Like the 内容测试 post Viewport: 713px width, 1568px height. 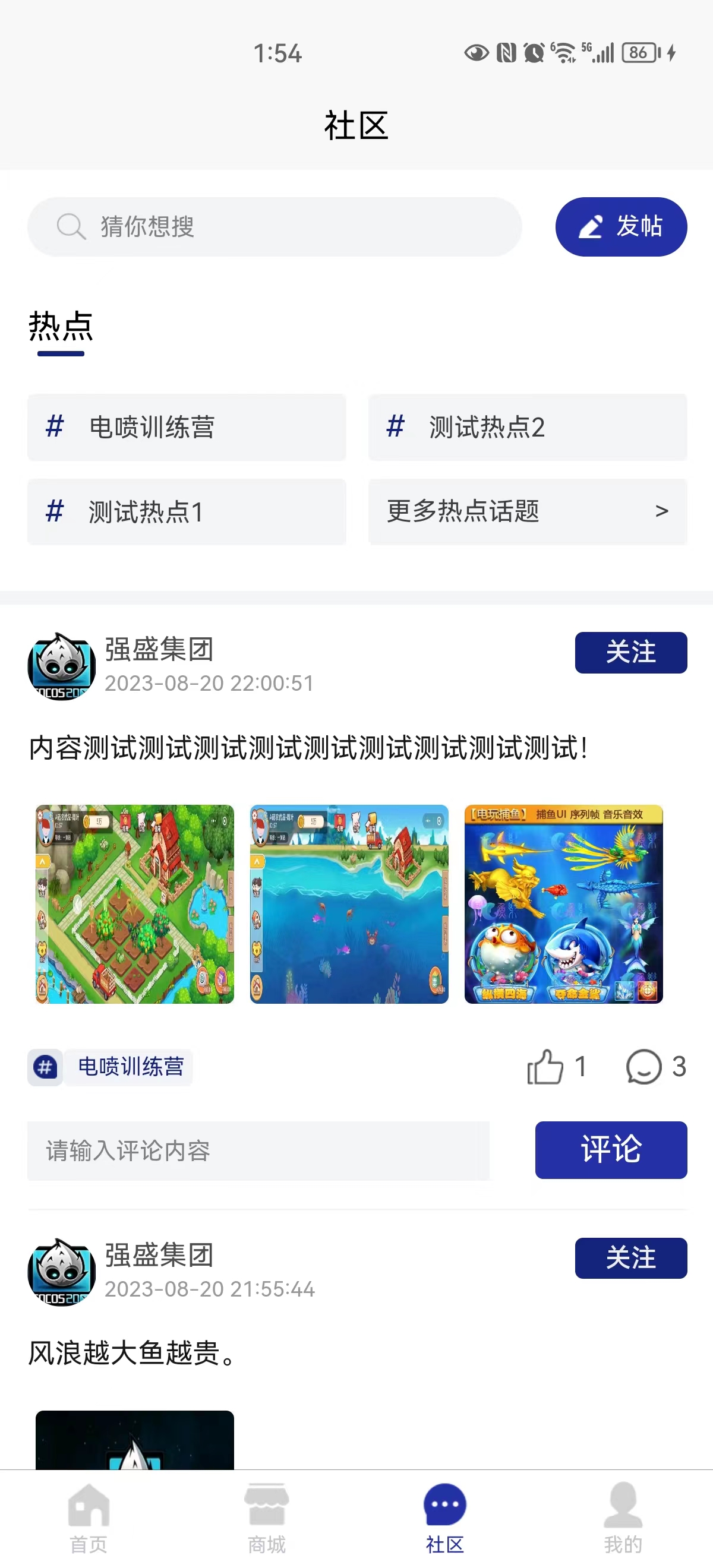tap(546, 1067)
